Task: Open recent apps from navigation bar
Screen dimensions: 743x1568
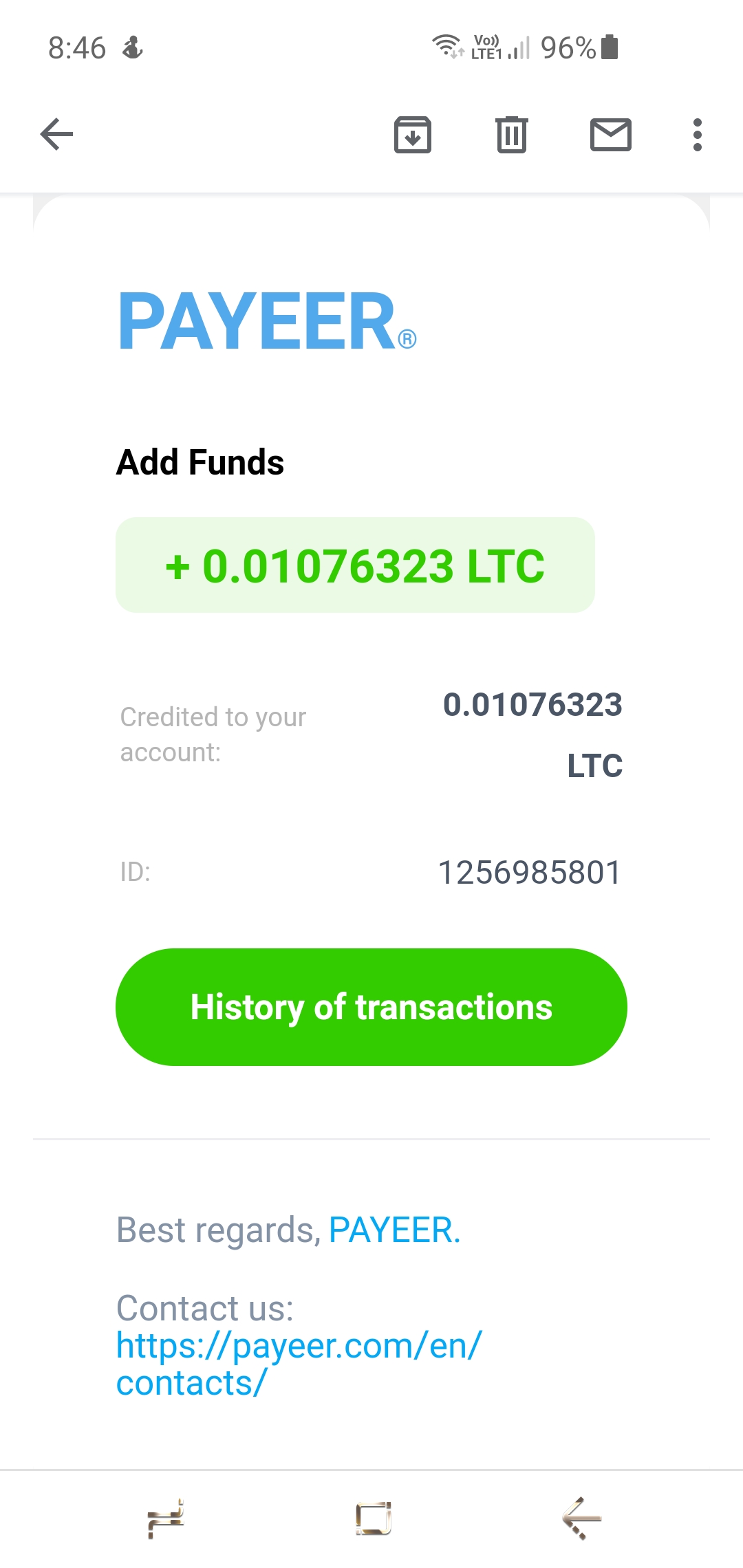Action: coord(166,1518)
